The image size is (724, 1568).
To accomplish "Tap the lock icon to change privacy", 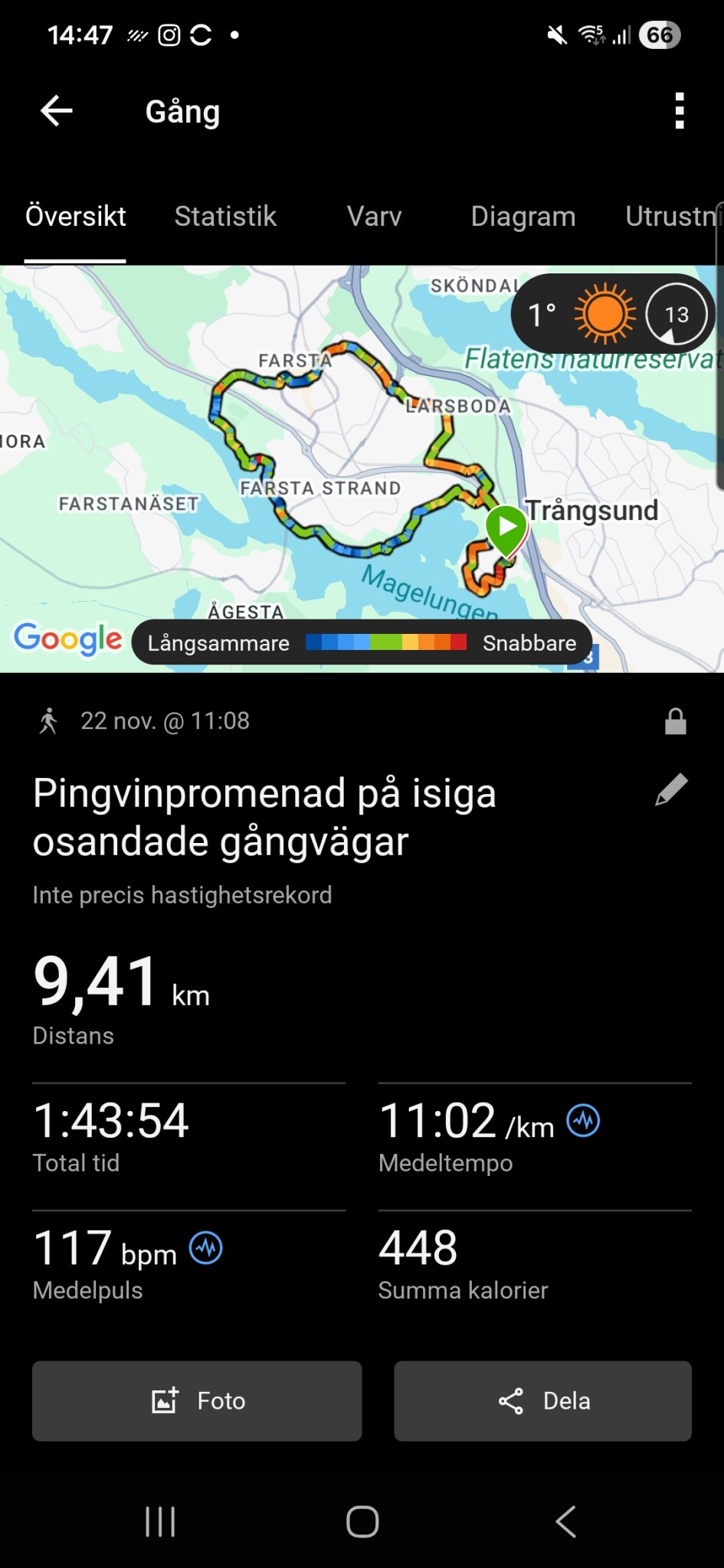I will (675, 721).
